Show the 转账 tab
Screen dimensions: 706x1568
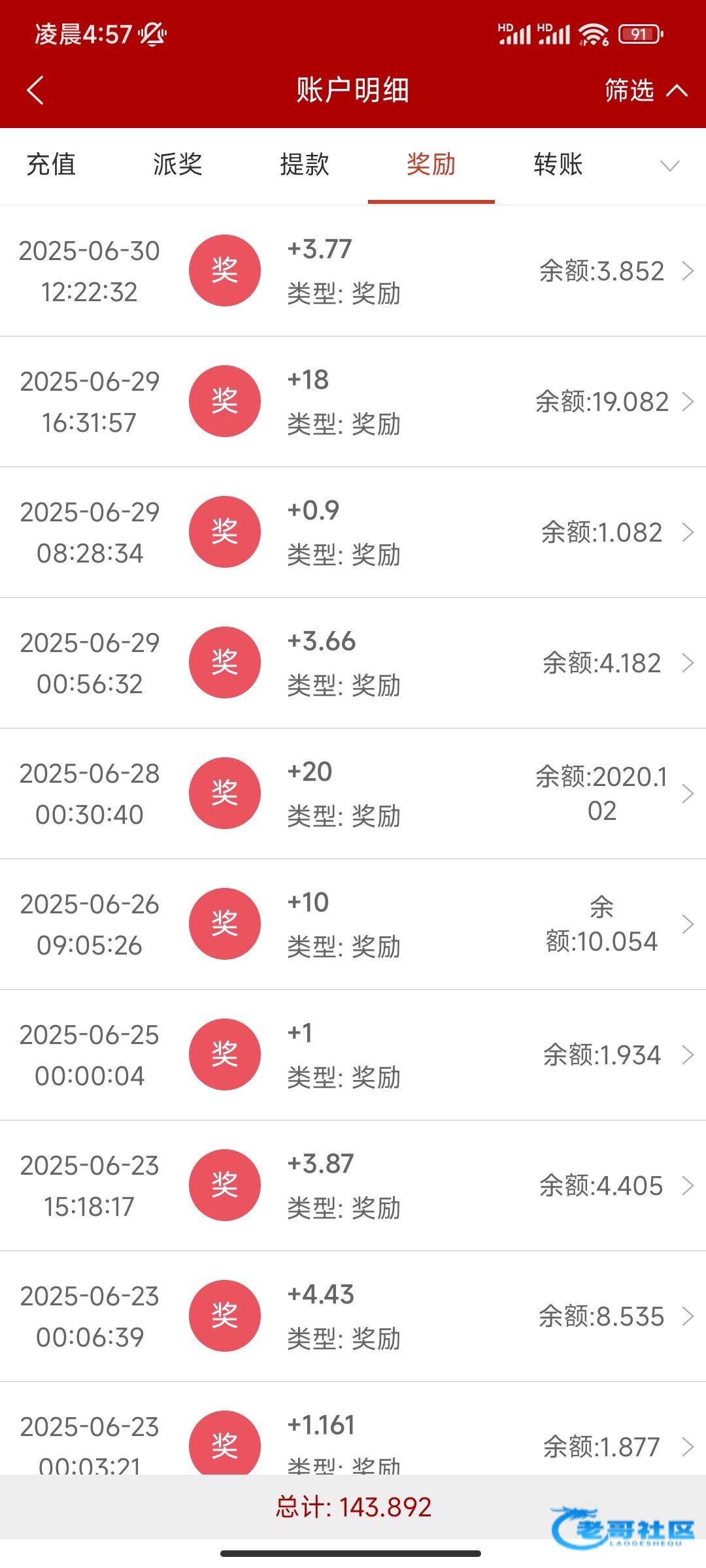(558, 165)
